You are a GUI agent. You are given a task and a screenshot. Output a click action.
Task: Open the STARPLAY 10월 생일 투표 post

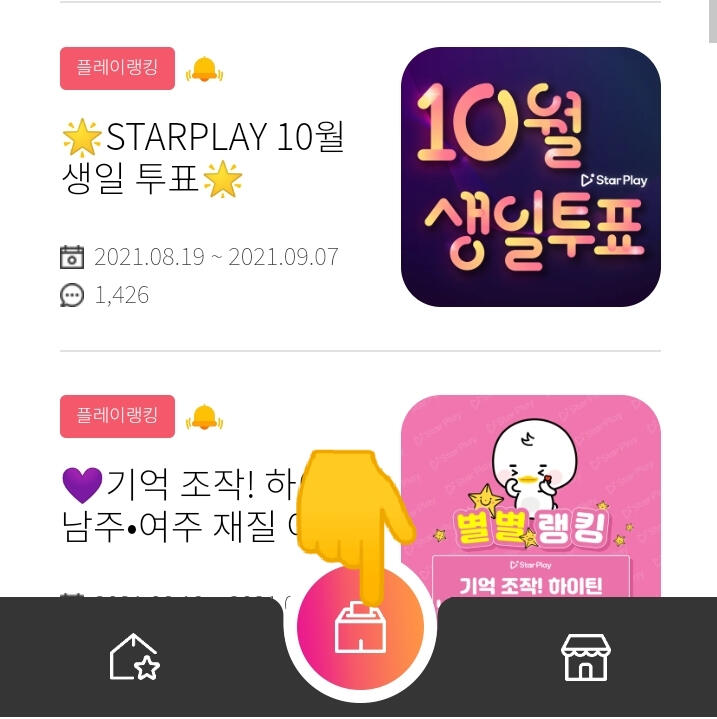coord(204,159)
